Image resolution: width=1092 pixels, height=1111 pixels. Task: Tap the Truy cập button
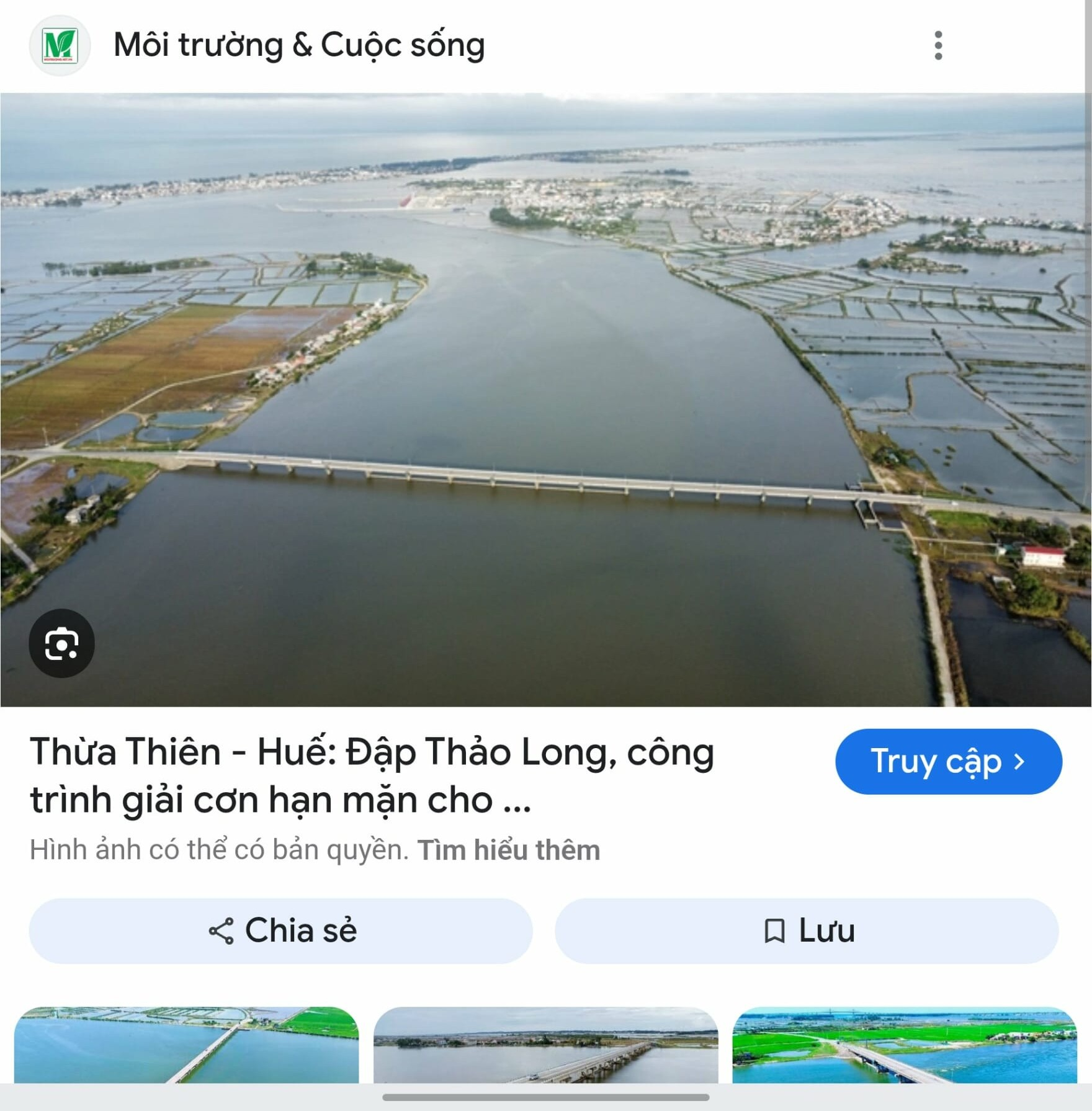point(948,761)
